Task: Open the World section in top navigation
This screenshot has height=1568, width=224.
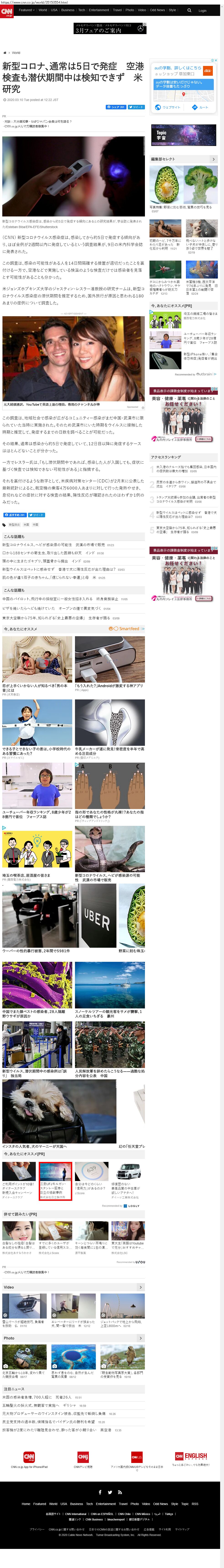Action: (x=43, y=10)
